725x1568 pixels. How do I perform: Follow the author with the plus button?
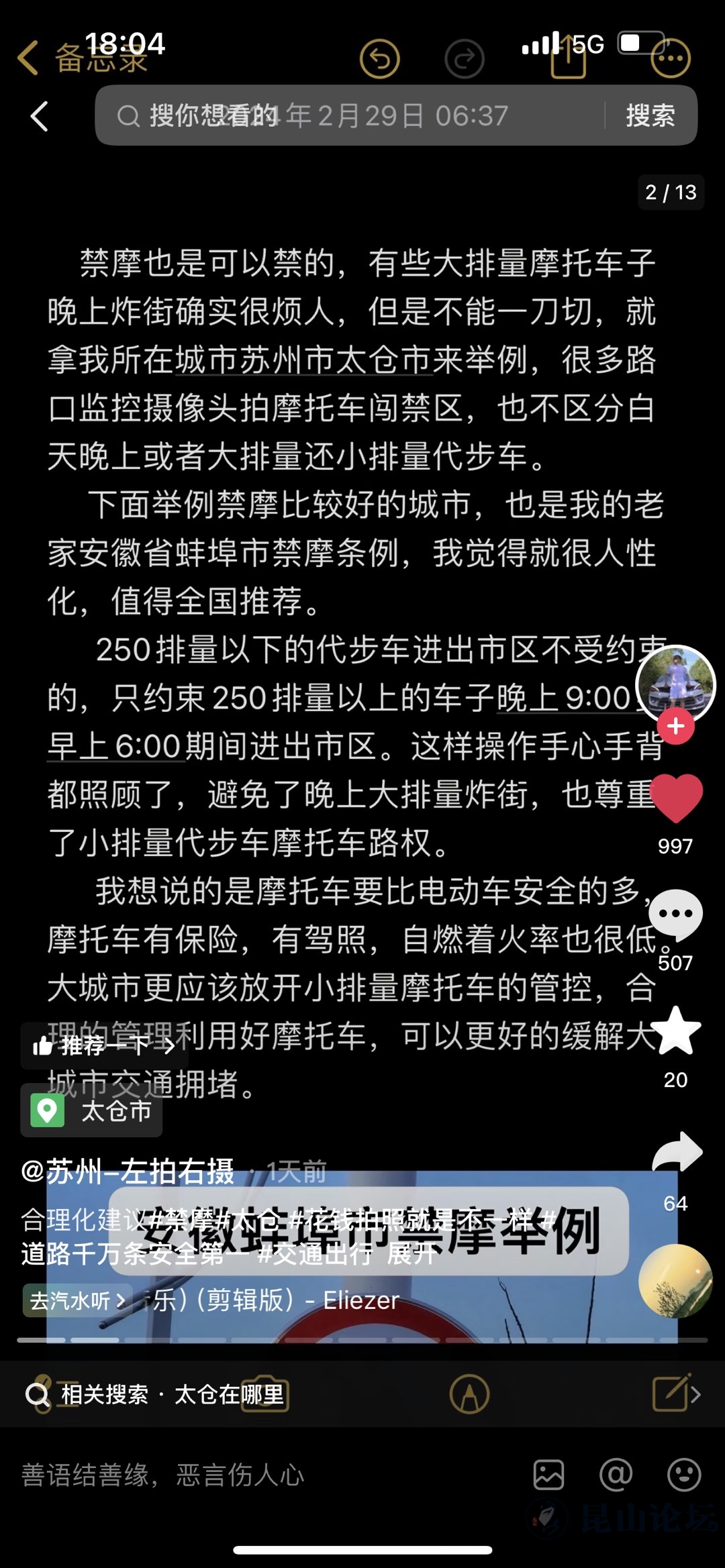pos(675,726)
